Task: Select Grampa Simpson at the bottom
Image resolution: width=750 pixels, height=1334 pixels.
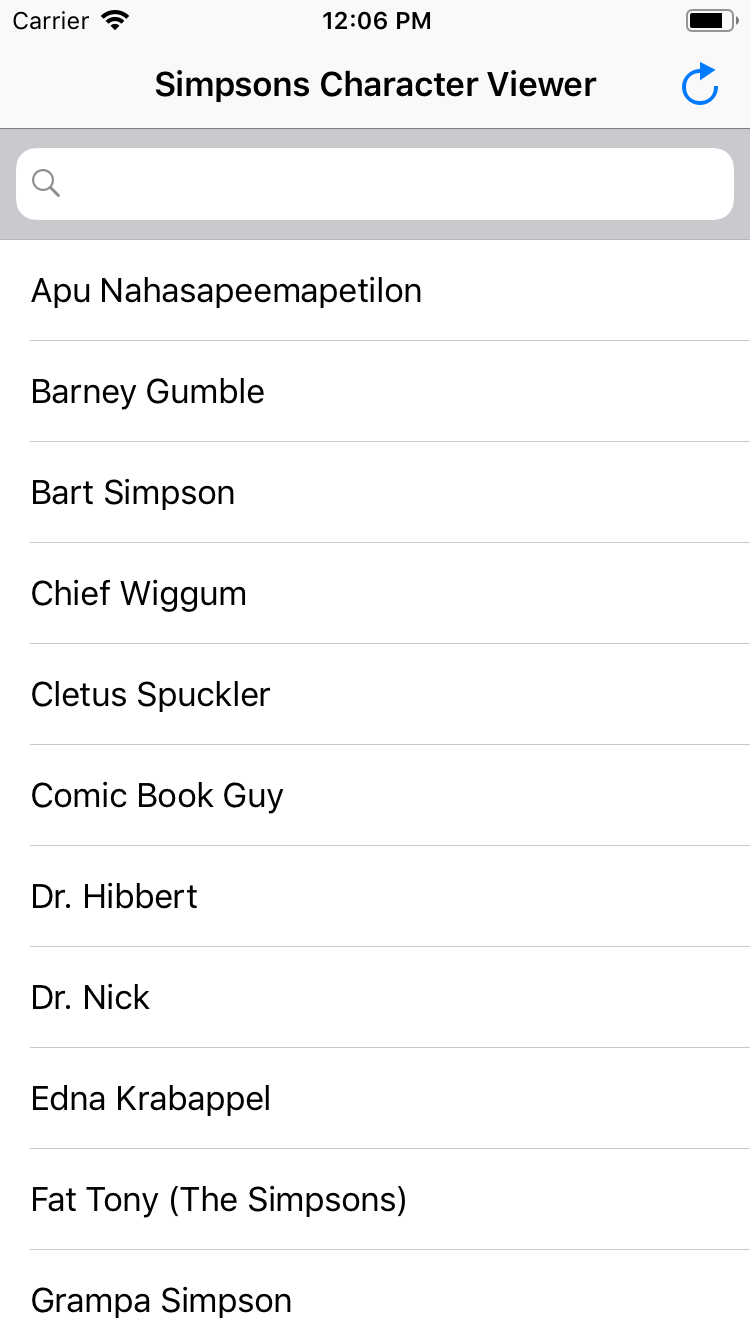Action: pos(375,1300)
